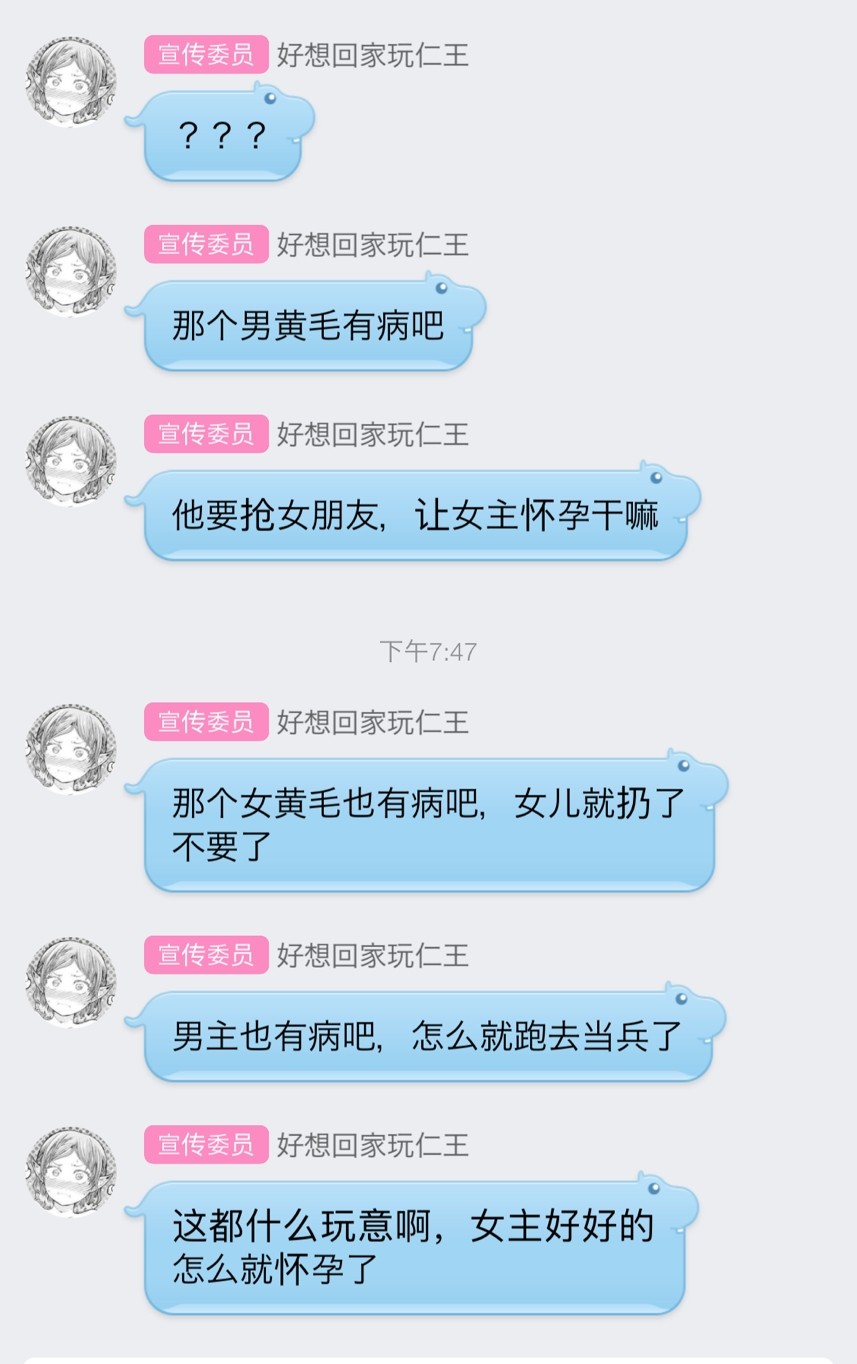
Task: Open avatar beside 男主也有病吧 message
Action: [71, 982]
